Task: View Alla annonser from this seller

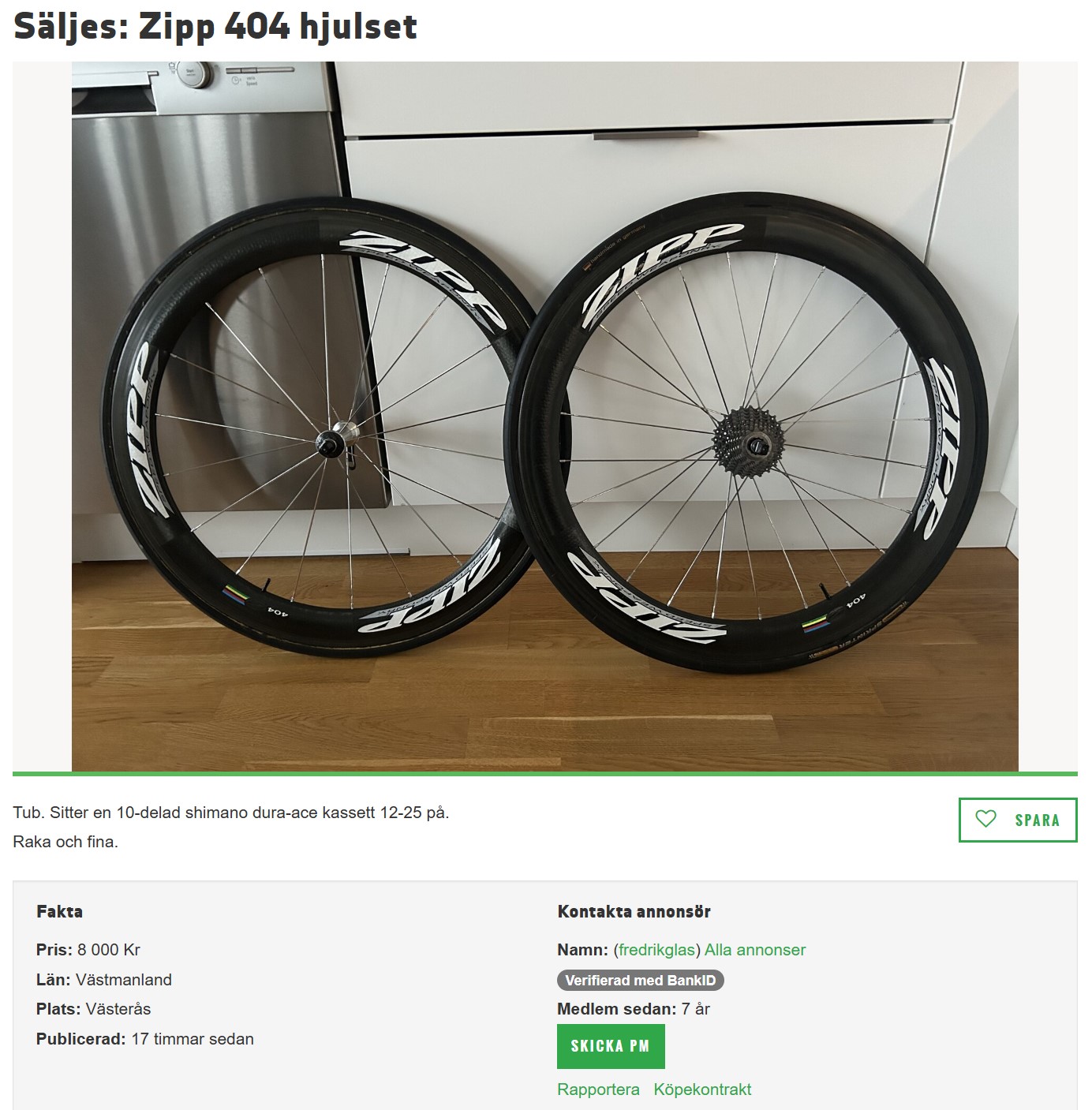Action: (756, 951)
